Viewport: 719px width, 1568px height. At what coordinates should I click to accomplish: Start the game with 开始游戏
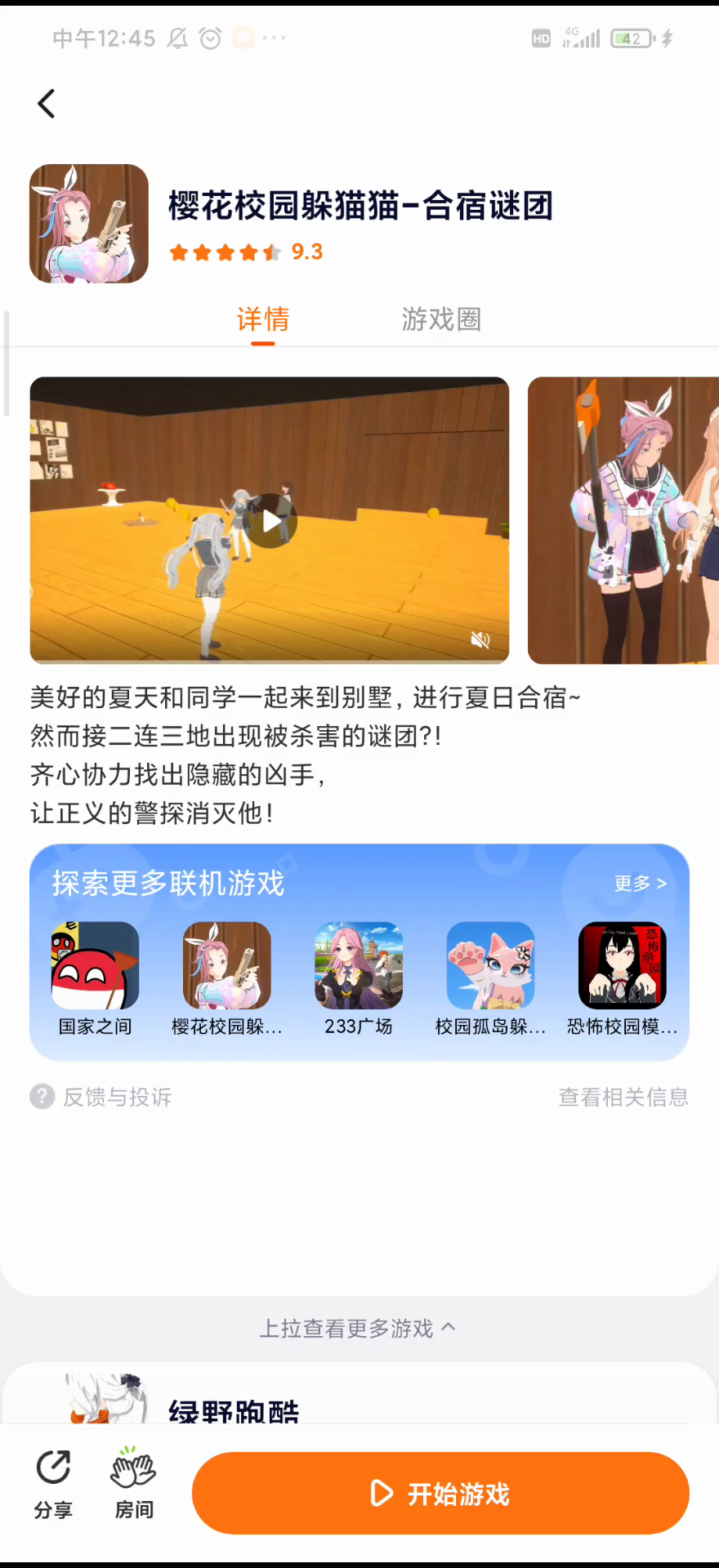(x=440, y=1494)
